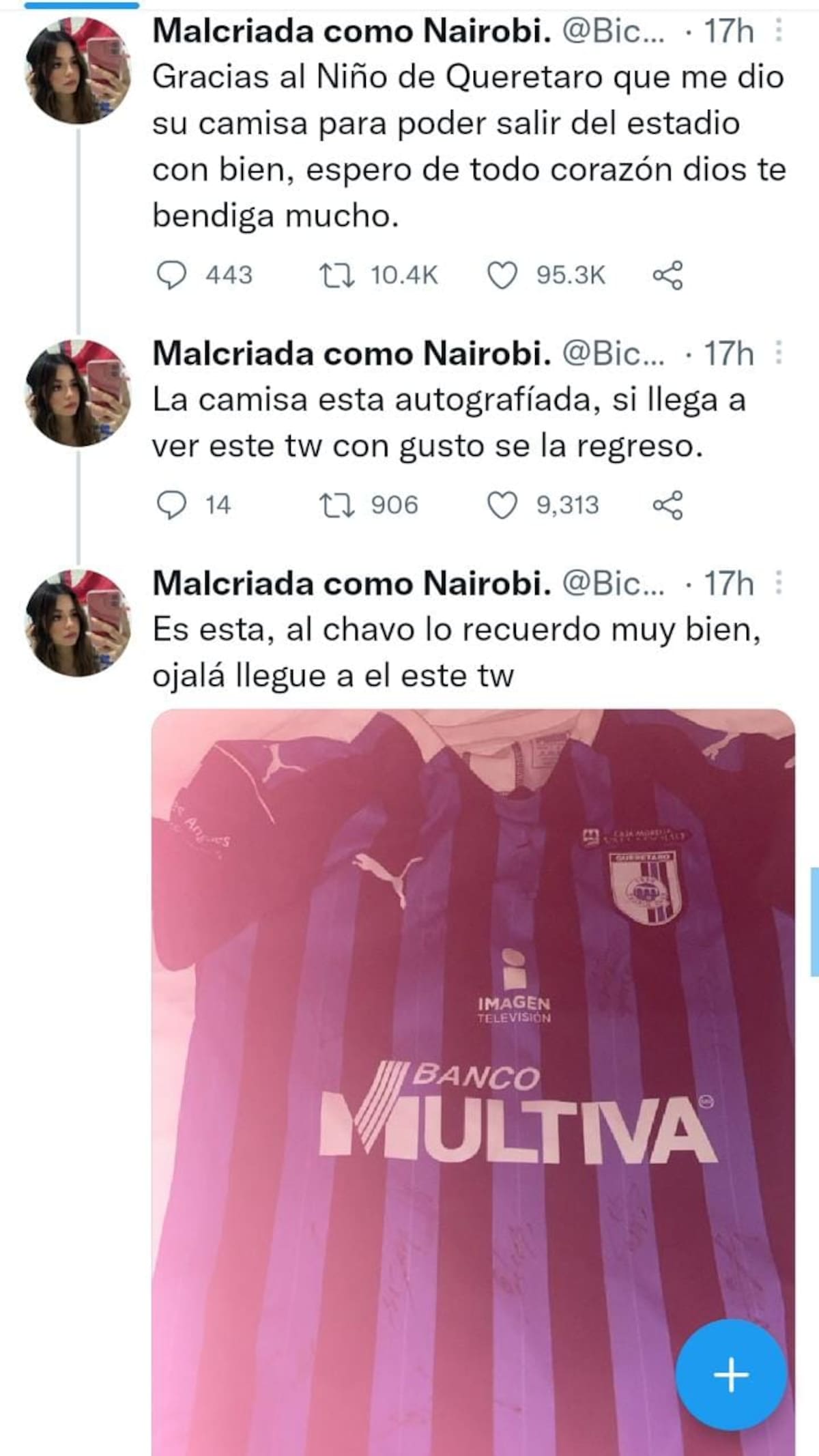Open the Queretaro jersey photo
The height and width of the screenshot is (1456, 819).
(x=472, y=1024)
